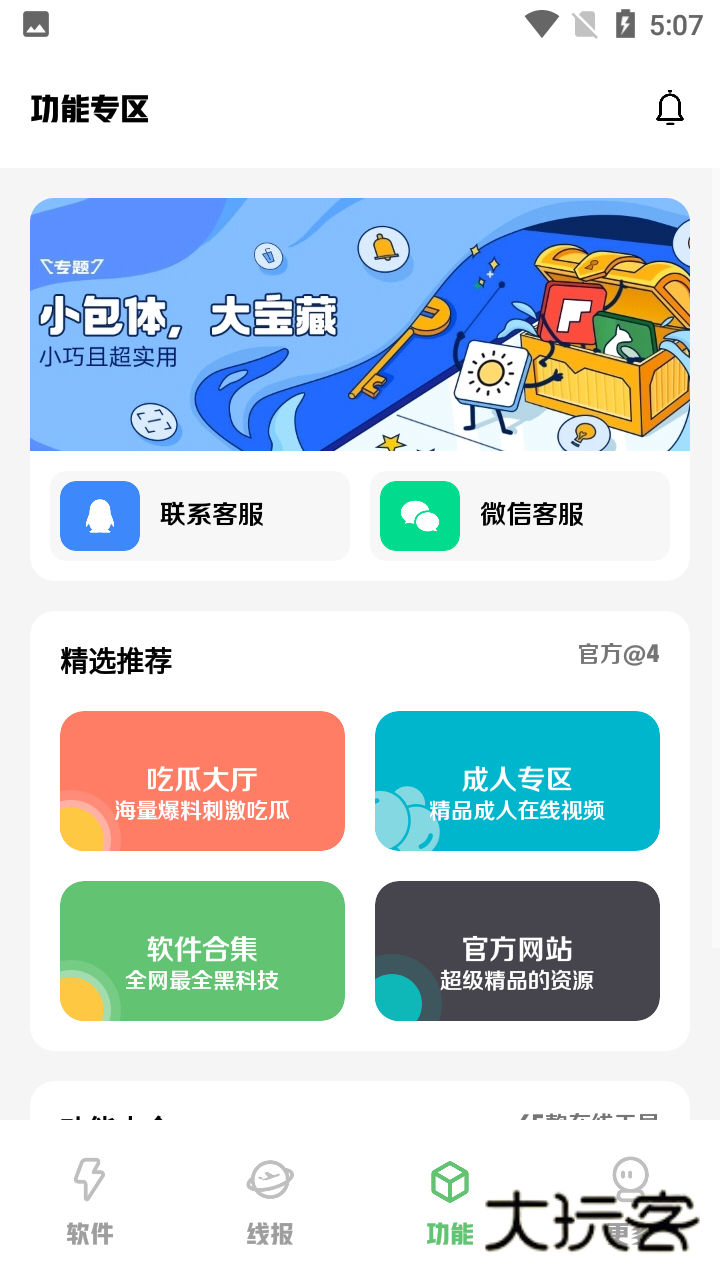Tap the 线报 planet icon in bottom navigation
Screen dimensions: 720x1280
pos(270,1180)
